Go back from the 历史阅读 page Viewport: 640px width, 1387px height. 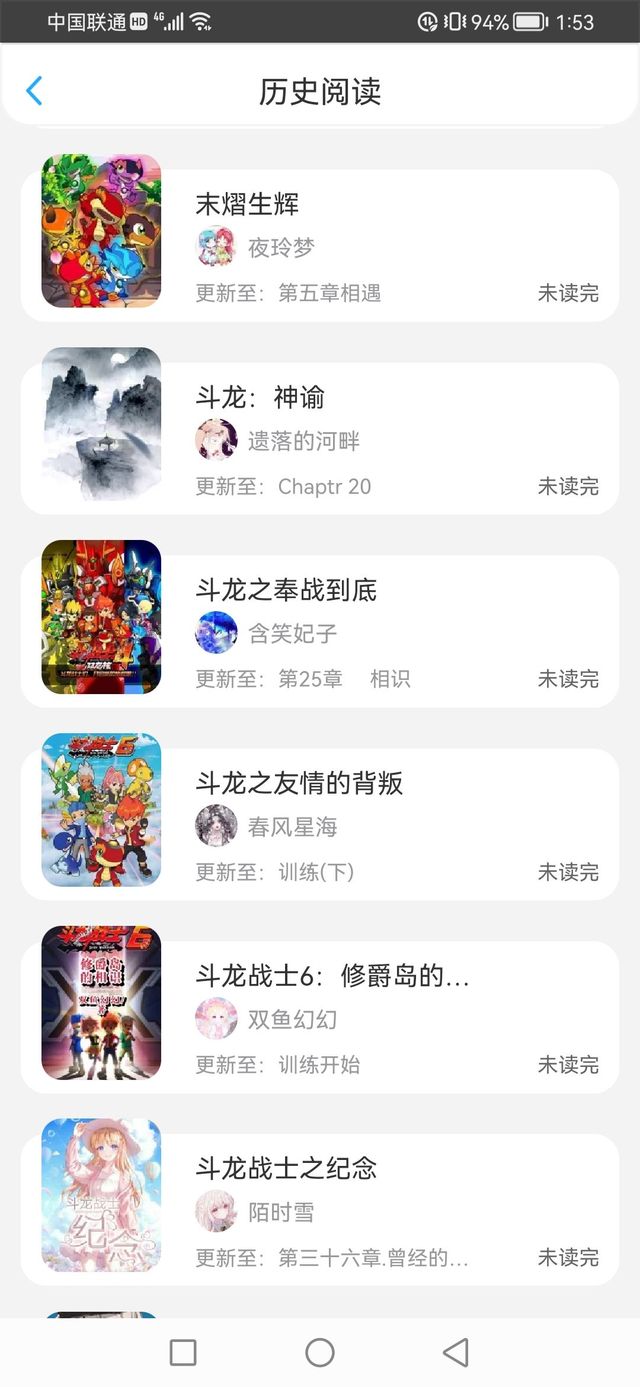34,91
